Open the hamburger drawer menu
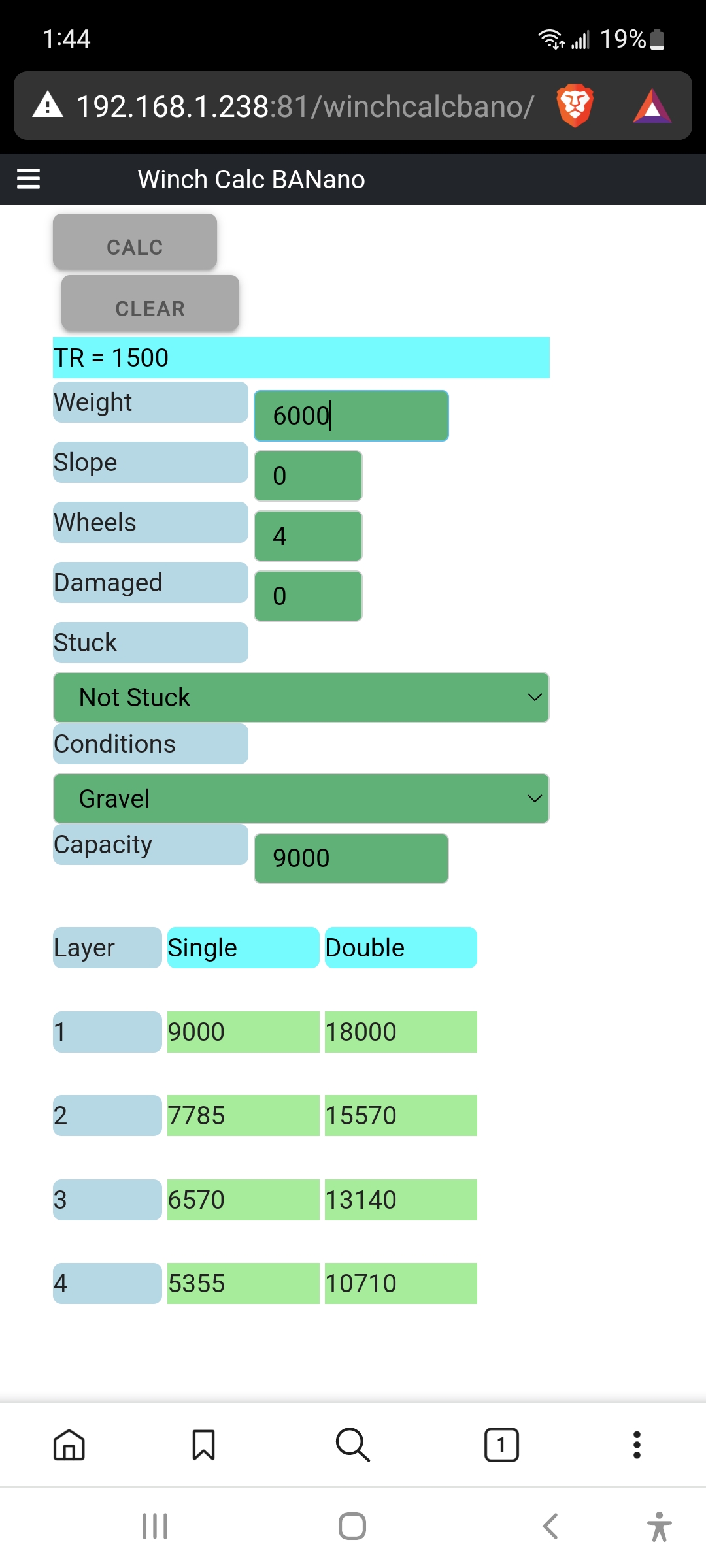The width and height of the screenshot is (706, 1568). pyautogui.click(x=28, y=178)
